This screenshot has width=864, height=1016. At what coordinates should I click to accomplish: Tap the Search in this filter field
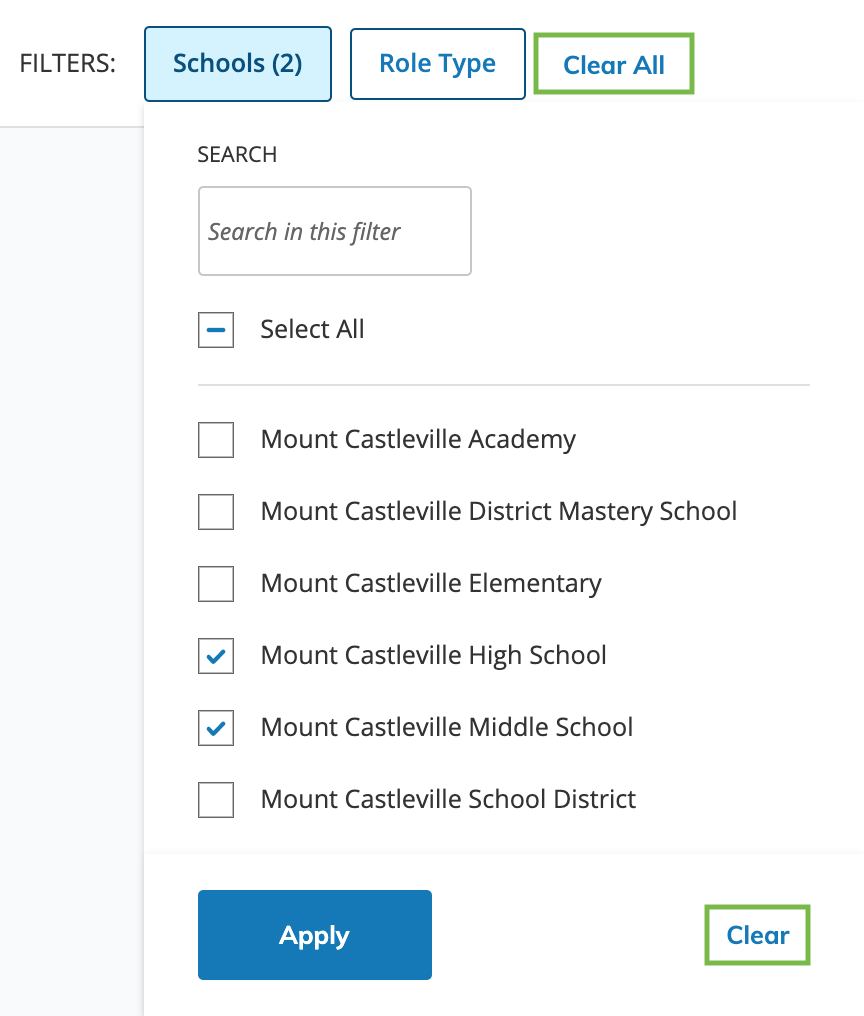click(x=334, y=231)
